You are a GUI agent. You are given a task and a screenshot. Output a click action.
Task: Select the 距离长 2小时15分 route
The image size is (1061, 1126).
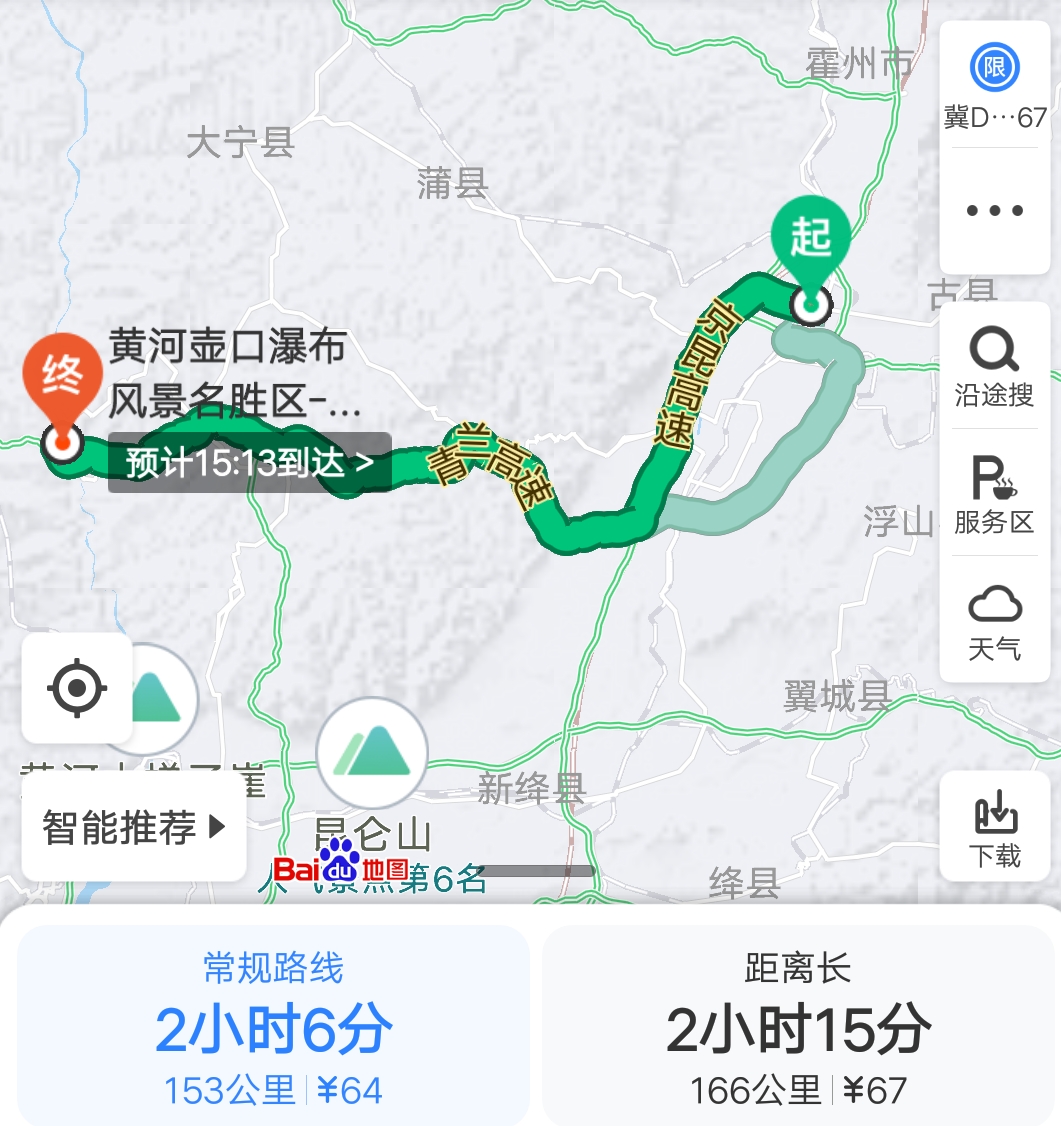pos(797,1025)
